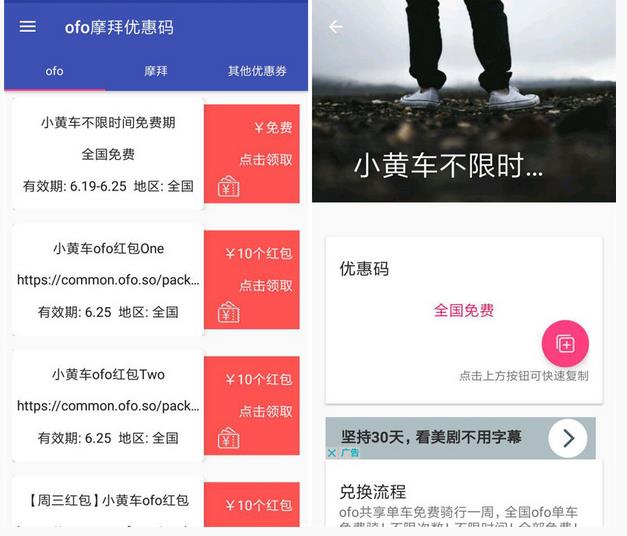Open the 【周三红包】小黄车ofo红包 card
This screenshot has width=627, height=536.
pos(108,500)
